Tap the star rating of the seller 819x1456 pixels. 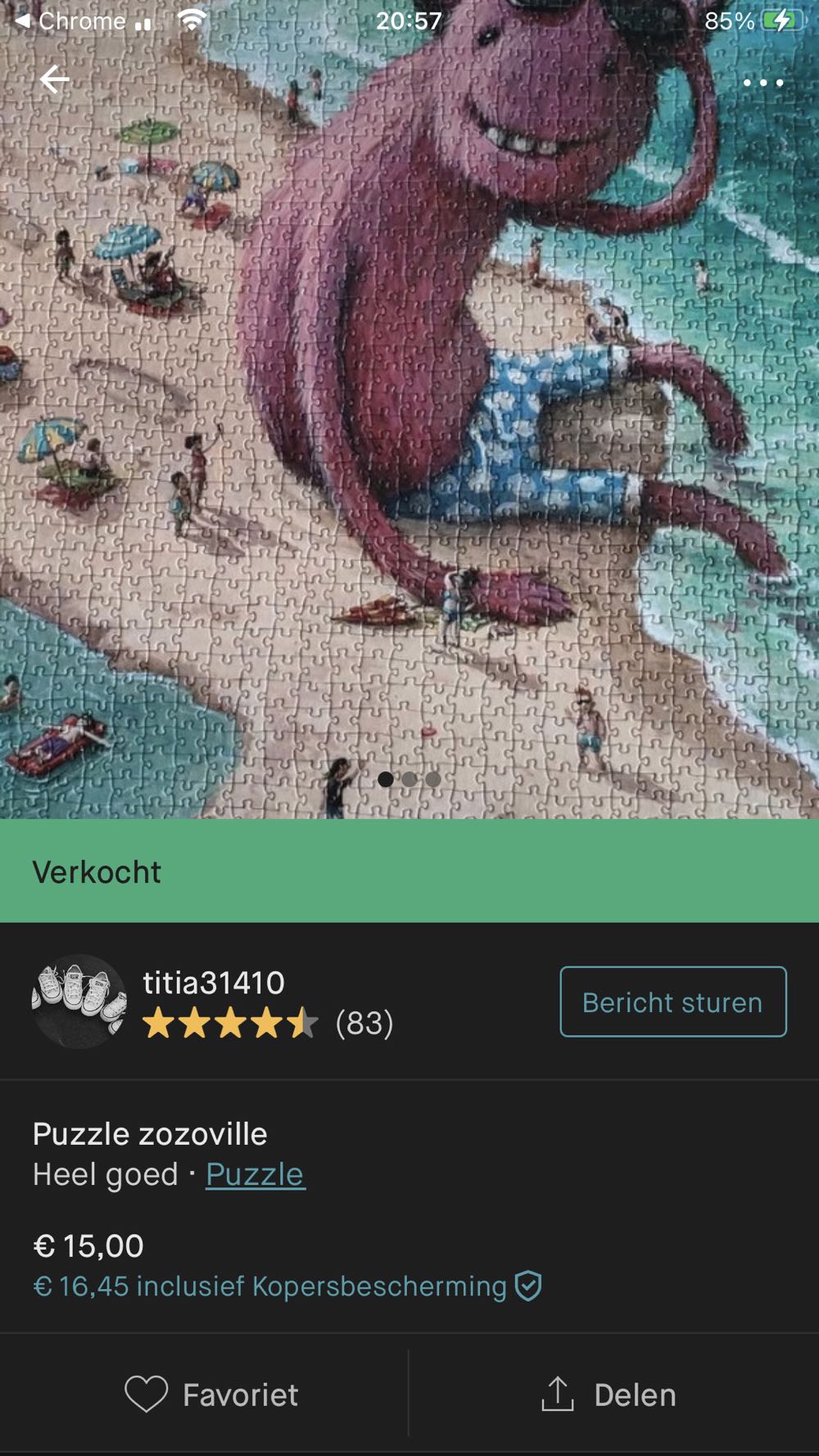229,1023
